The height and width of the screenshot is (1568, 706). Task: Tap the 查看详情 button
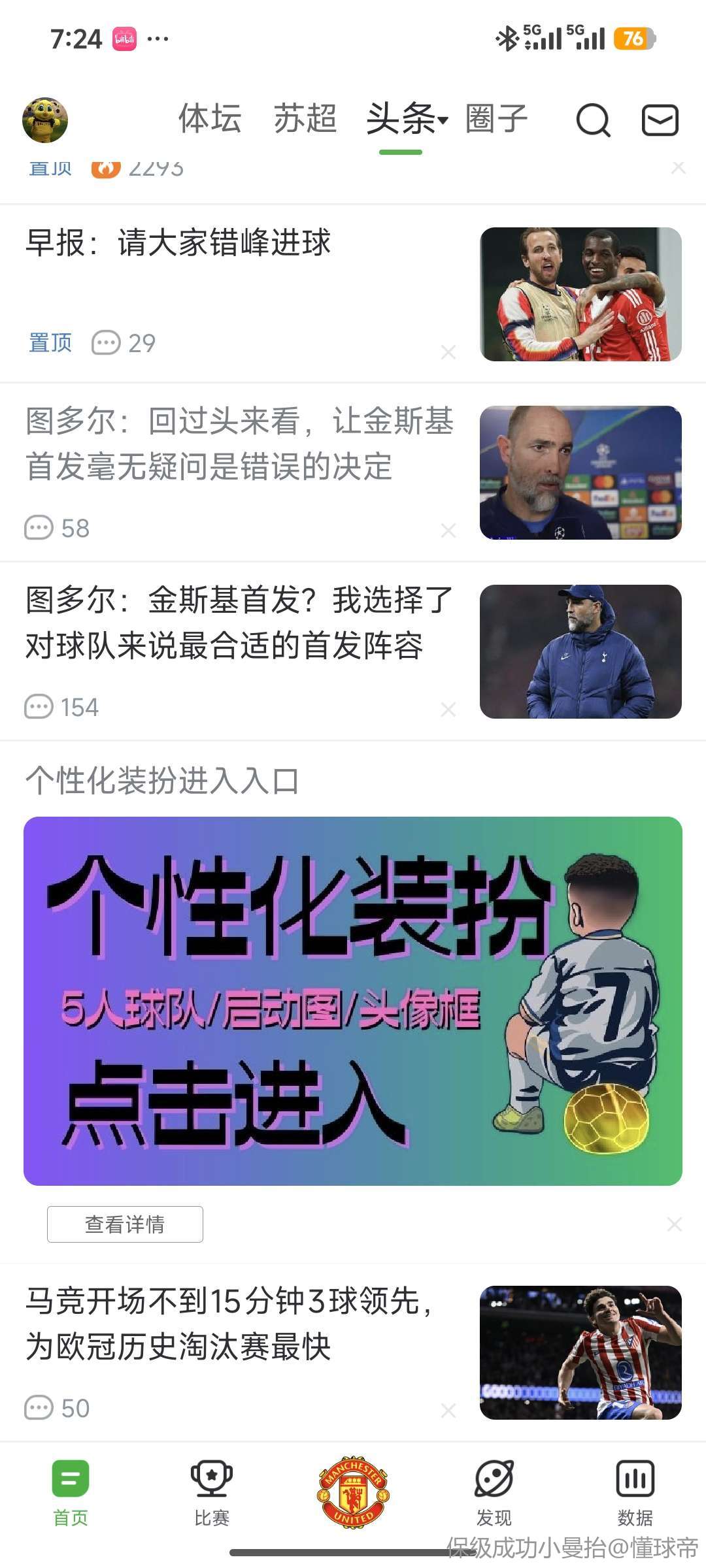pos(125,1224)
